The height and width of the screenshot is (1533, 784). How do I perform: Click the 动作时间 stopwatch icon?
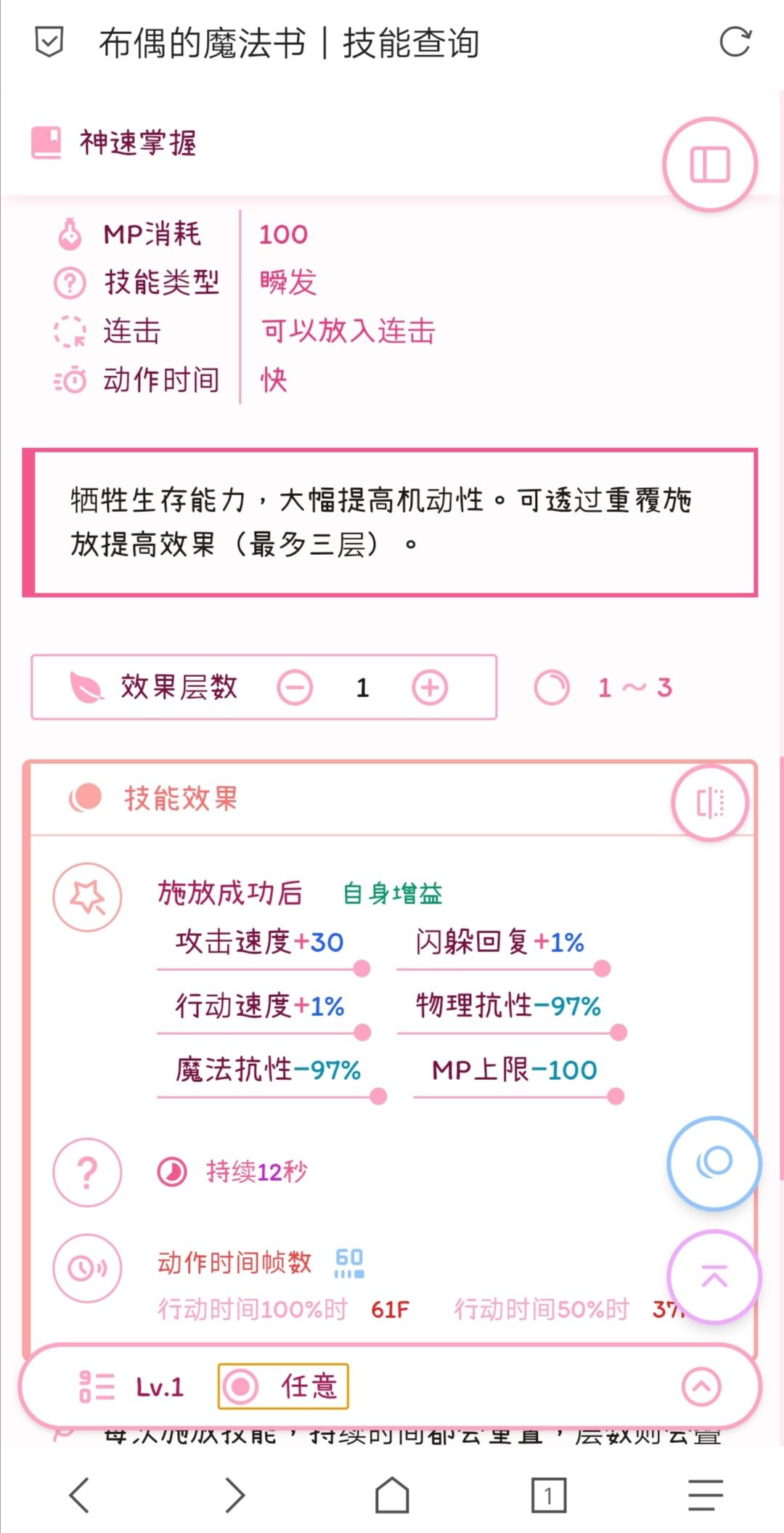(69, 380)
